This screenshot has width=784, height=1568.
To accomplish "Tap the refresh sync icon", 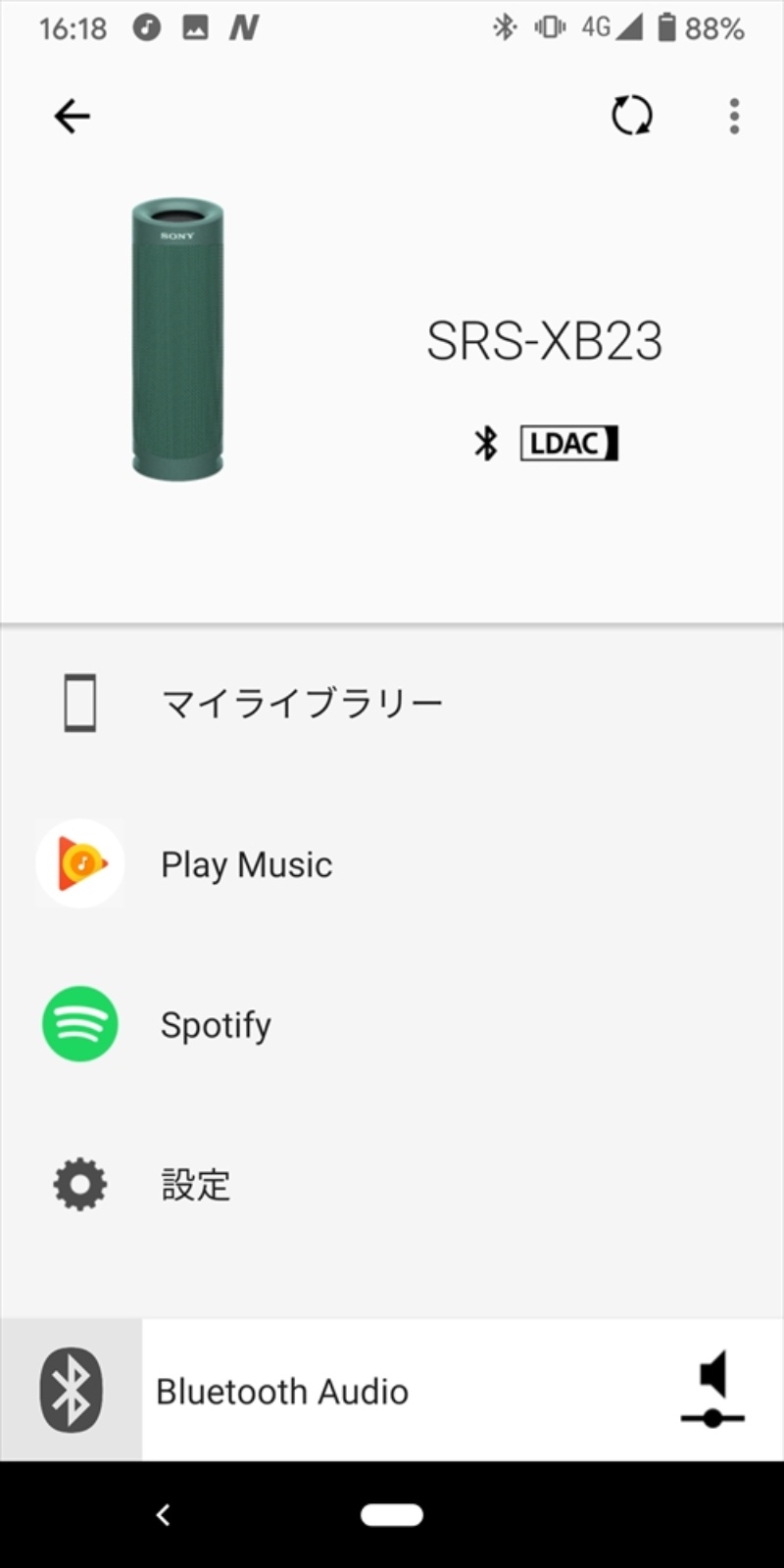I will [x=632, y=116].
